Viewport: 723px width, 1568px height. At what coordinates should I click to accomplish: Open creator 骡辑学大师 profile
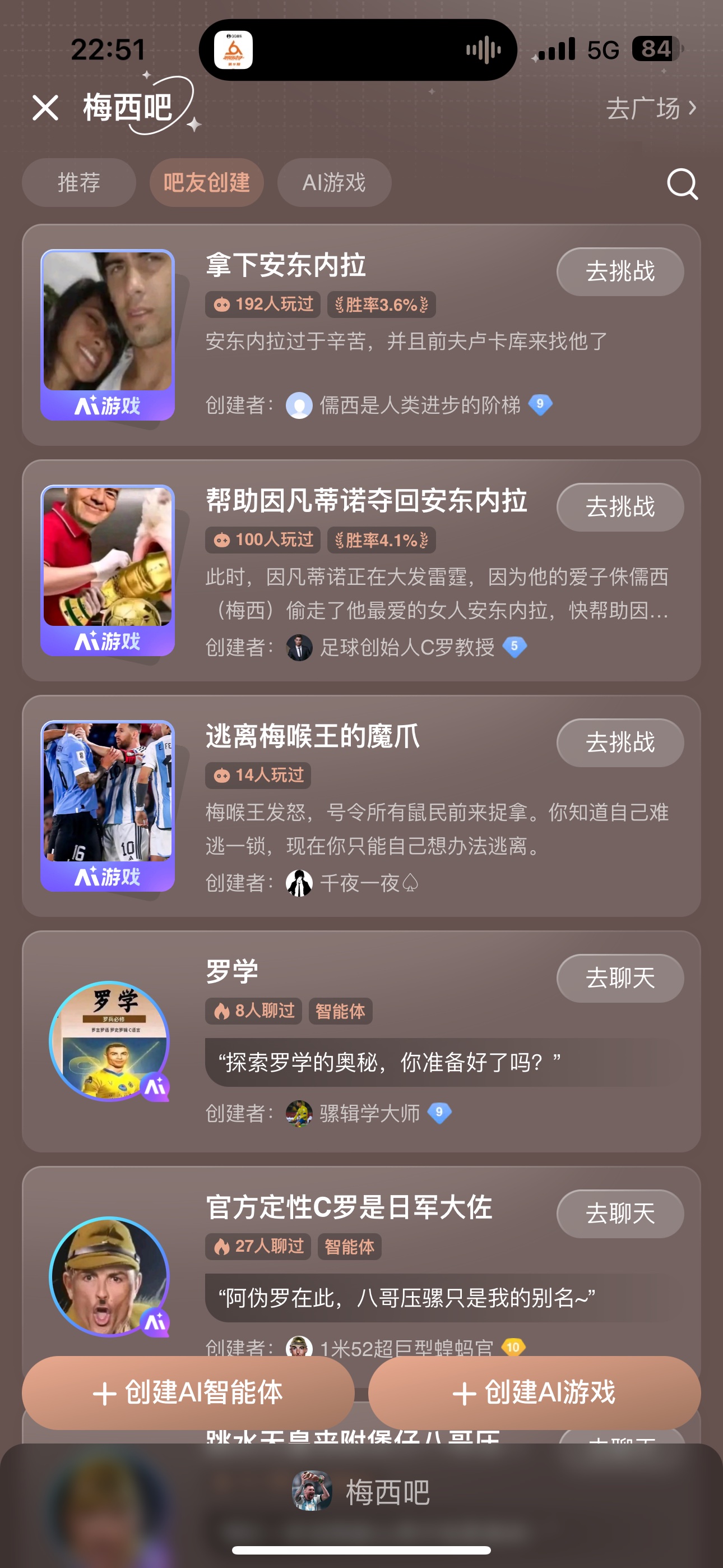click(x=369, y=1113)
